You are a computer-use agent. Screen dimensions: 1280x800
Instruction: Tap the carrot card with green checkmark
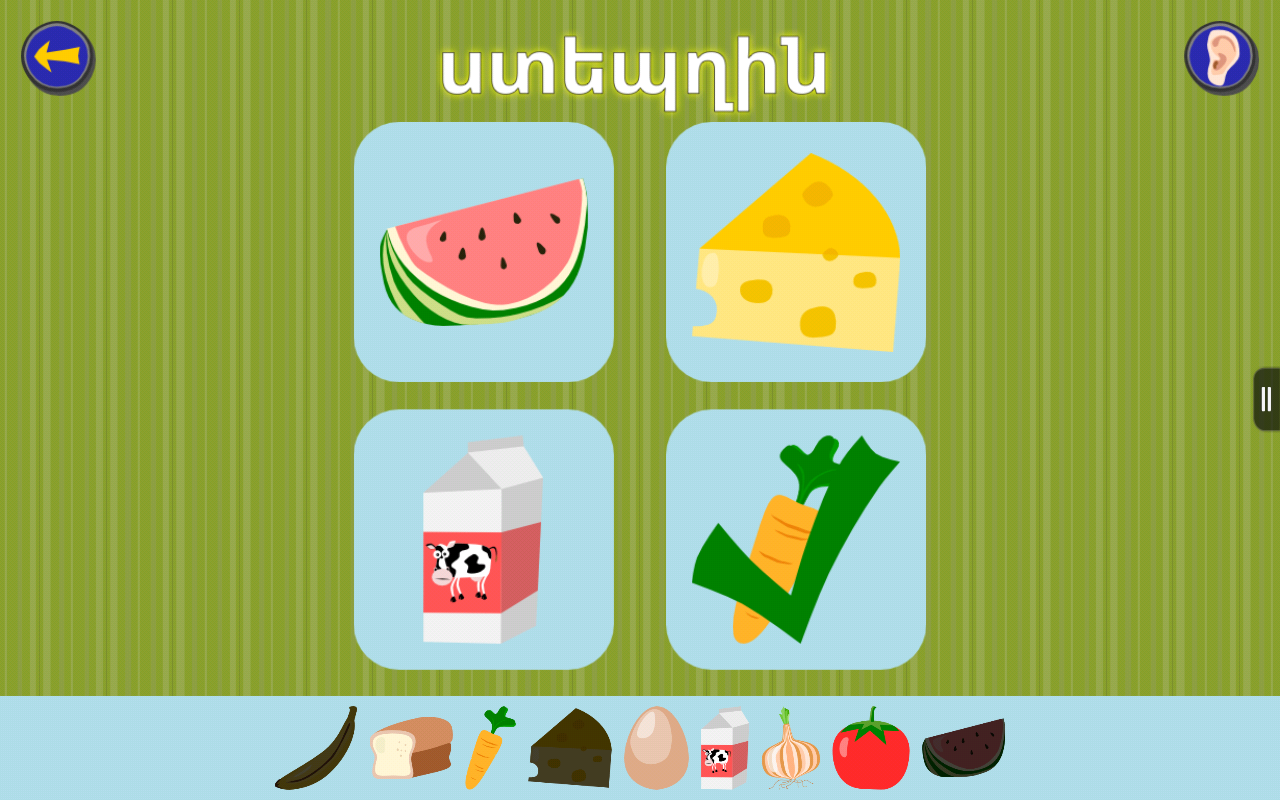[796, 539]
